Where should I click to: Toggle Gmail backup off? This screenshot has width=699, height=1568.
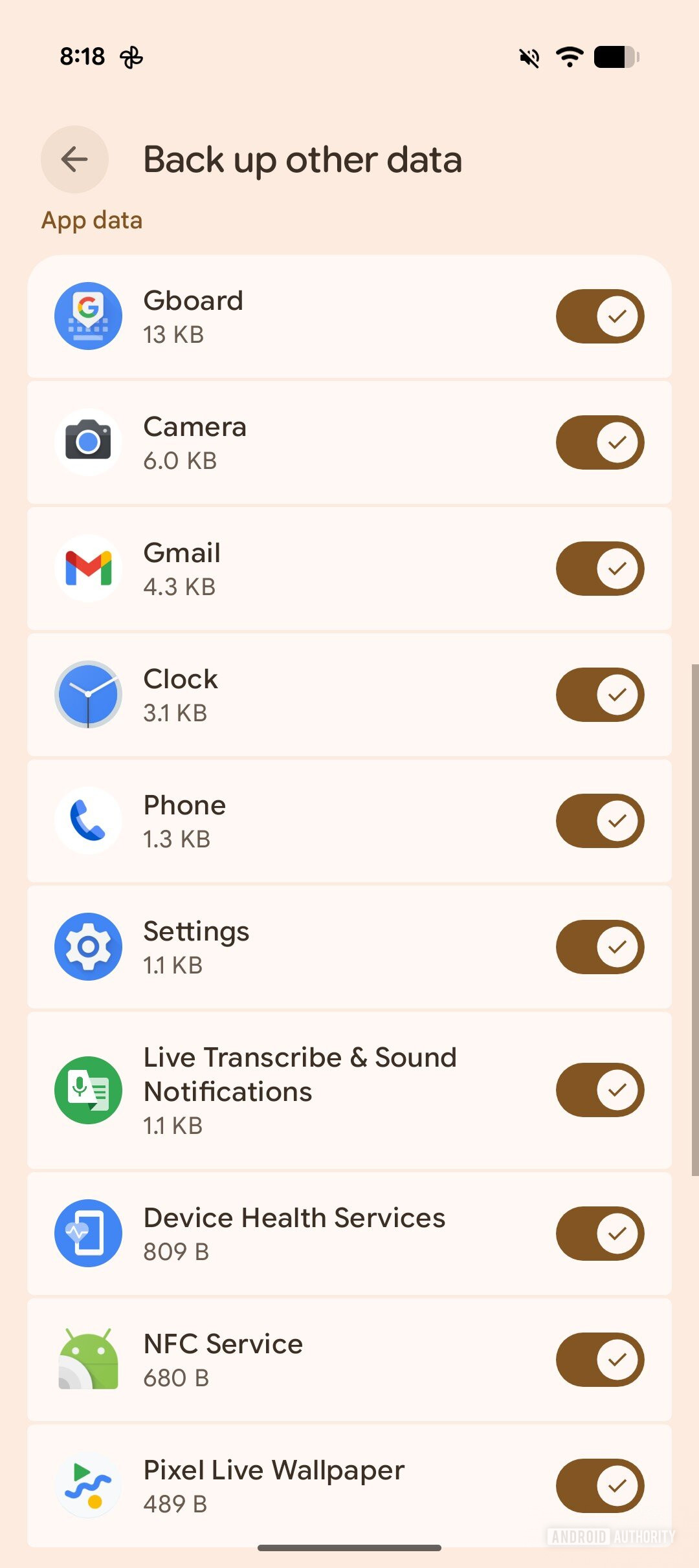(599, 568)
